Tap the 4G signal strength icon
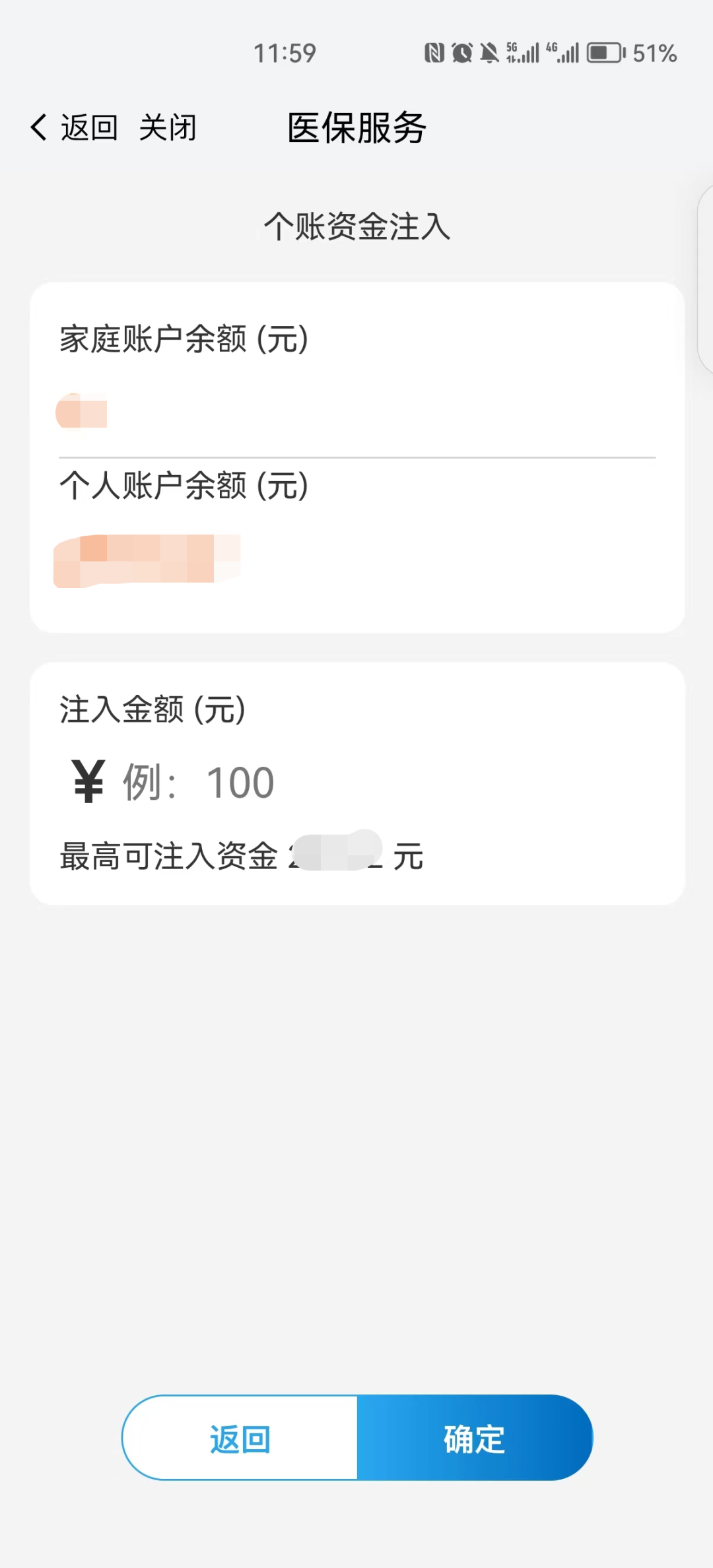 coord(564,51)
